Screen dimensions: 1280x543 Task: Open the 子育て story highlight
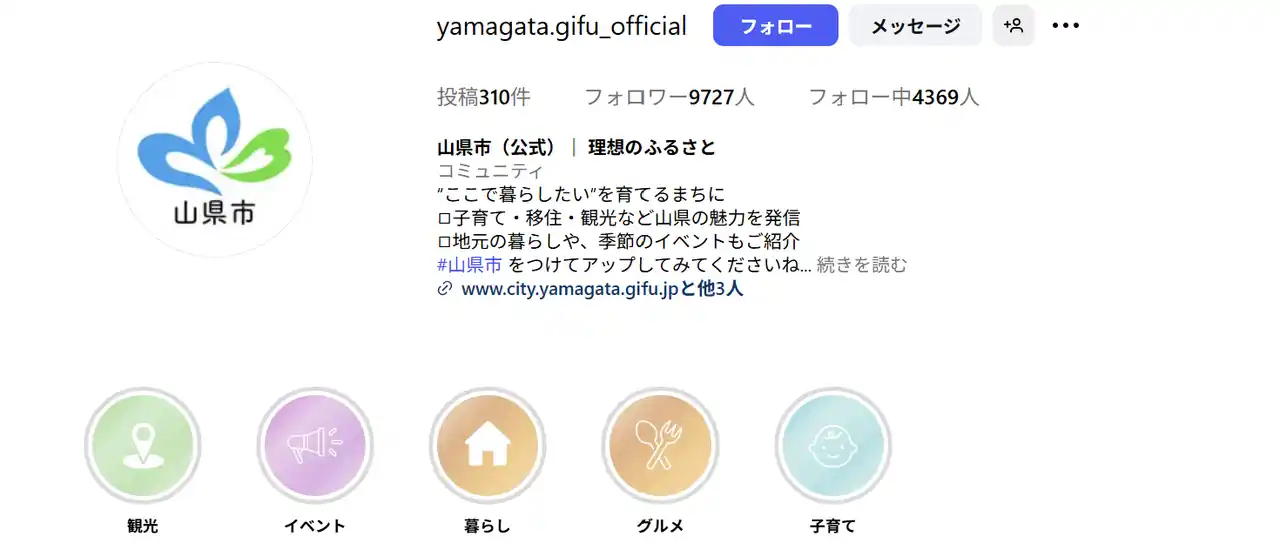[833, 445]
